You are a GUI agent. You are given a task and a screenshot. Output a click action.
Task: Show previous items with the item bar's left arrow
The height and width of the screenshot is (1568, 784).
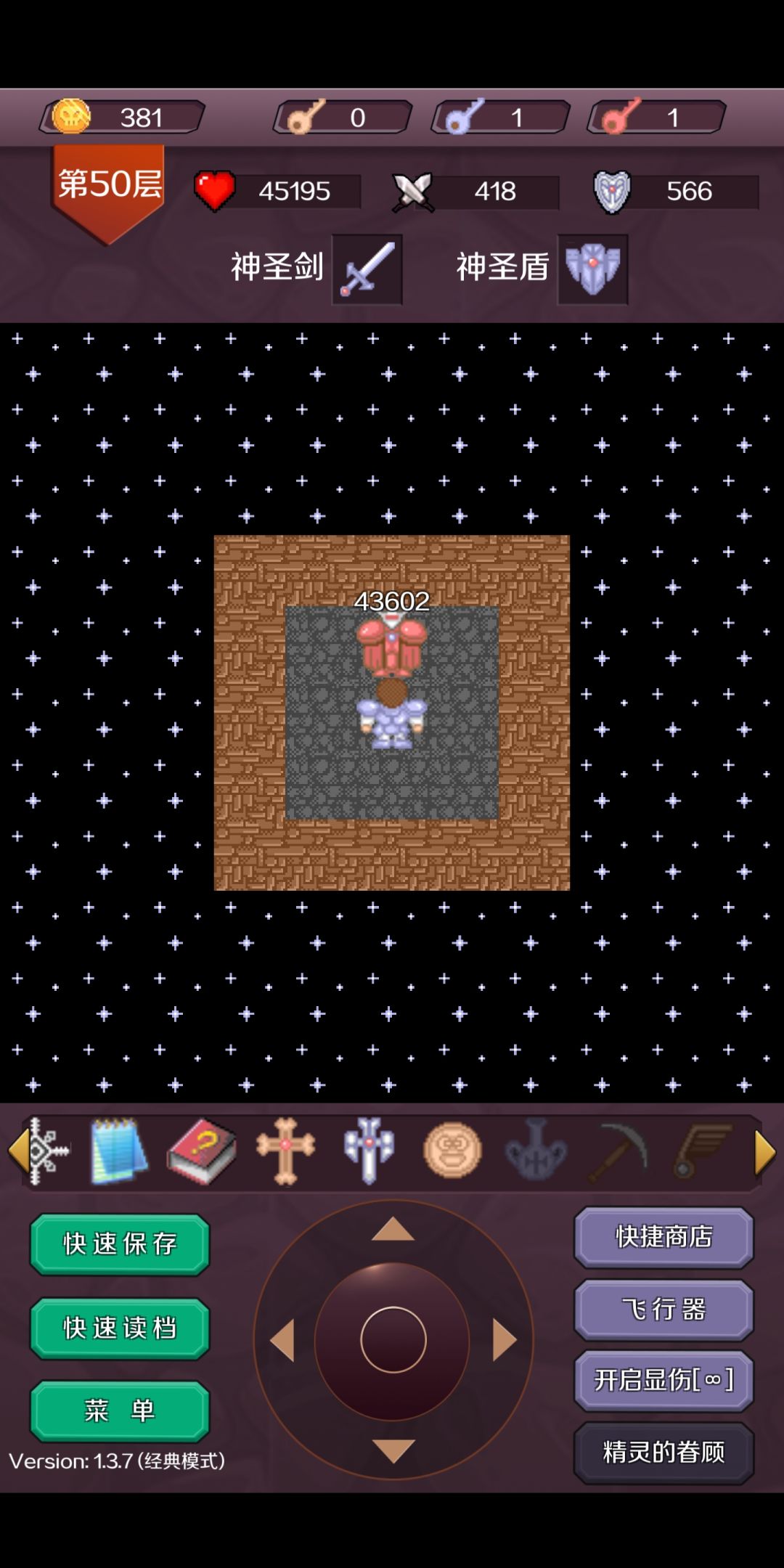[19, 1152]
